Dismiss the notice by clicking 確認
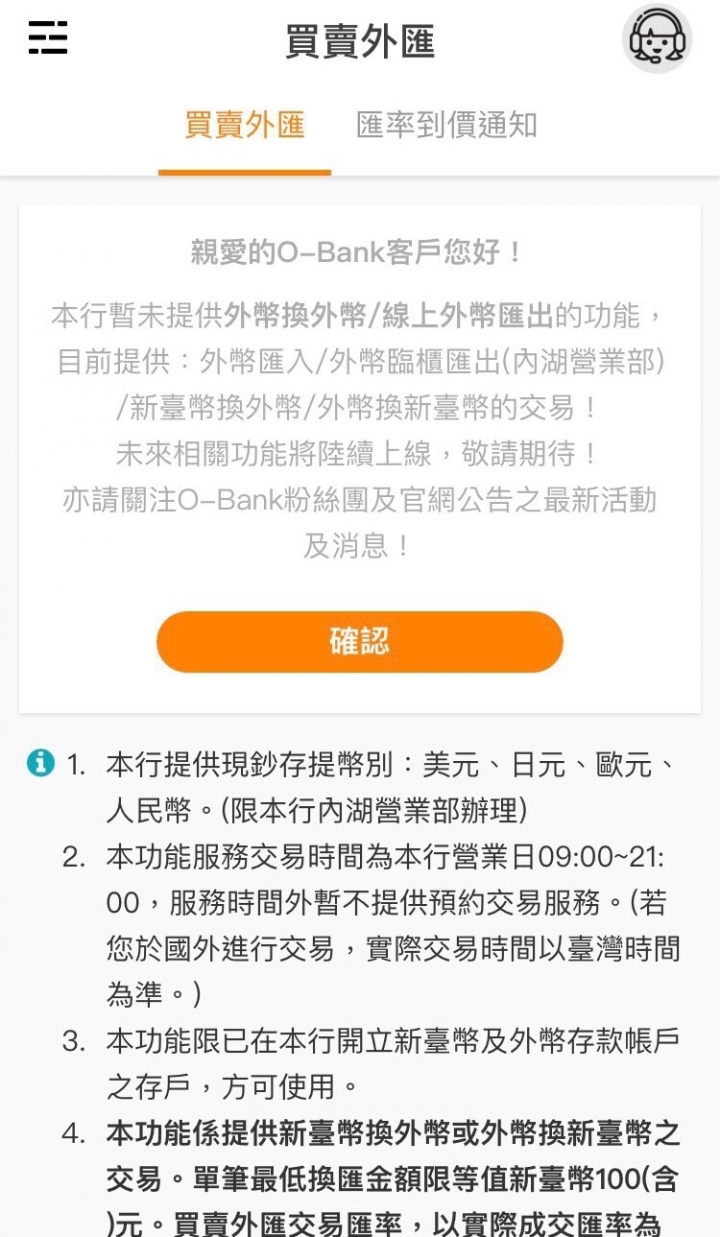720x1237 pixels. pyautogui.click(x=360, y=641)
